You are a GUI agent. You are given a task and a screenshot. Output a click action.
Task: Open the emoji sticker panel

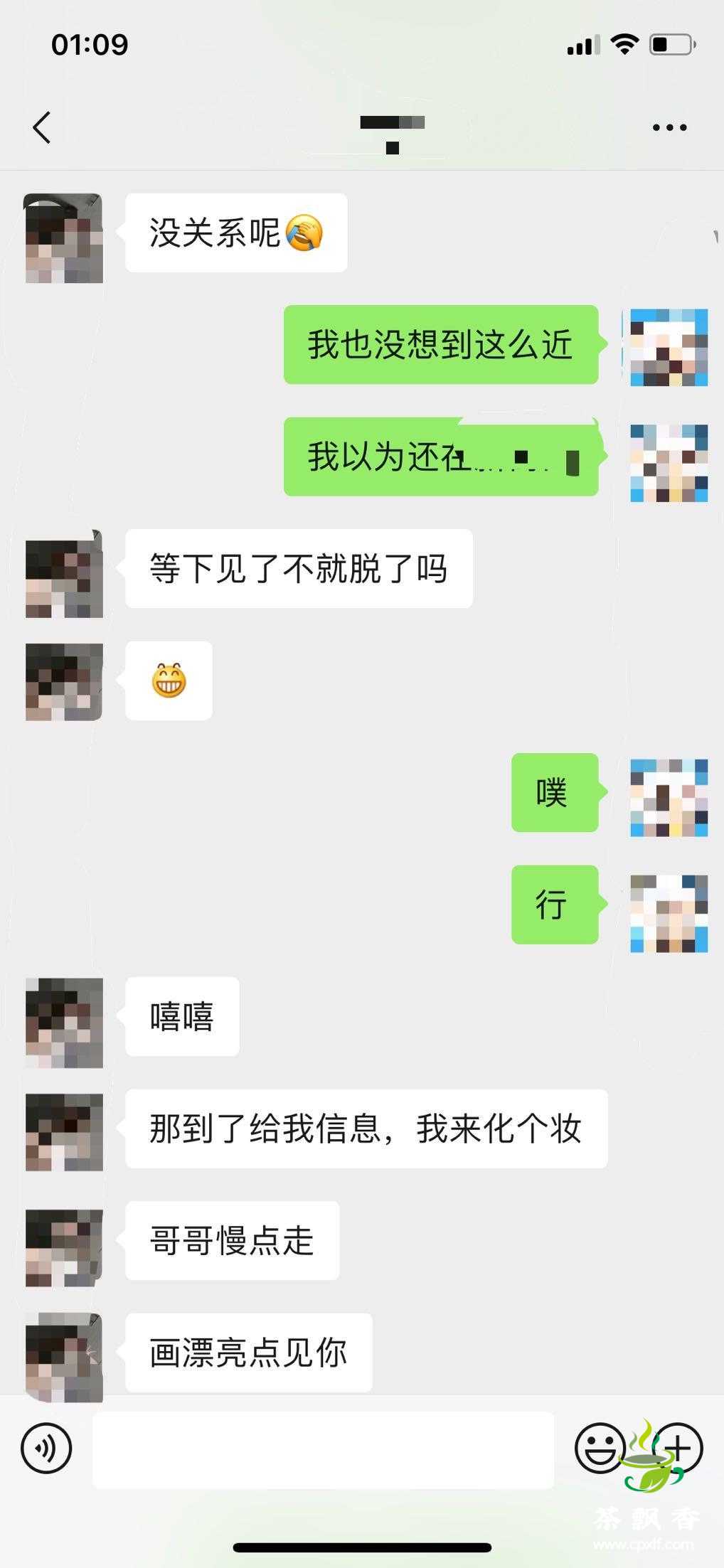pyautogui.click(x=600, y=1448)
